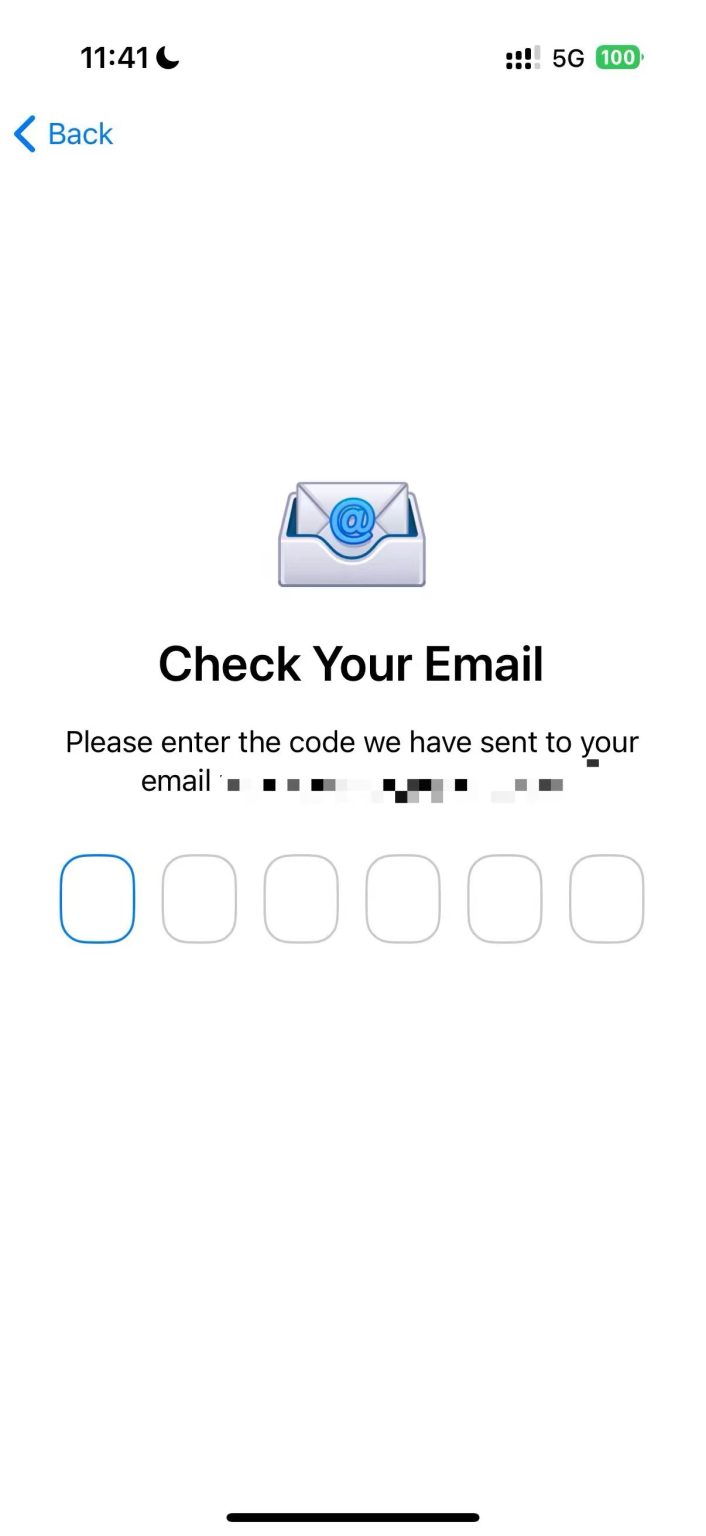The image size is (706, 1536).
Task: Select the fourth code digit box
Action: click(x=403, y=898)
